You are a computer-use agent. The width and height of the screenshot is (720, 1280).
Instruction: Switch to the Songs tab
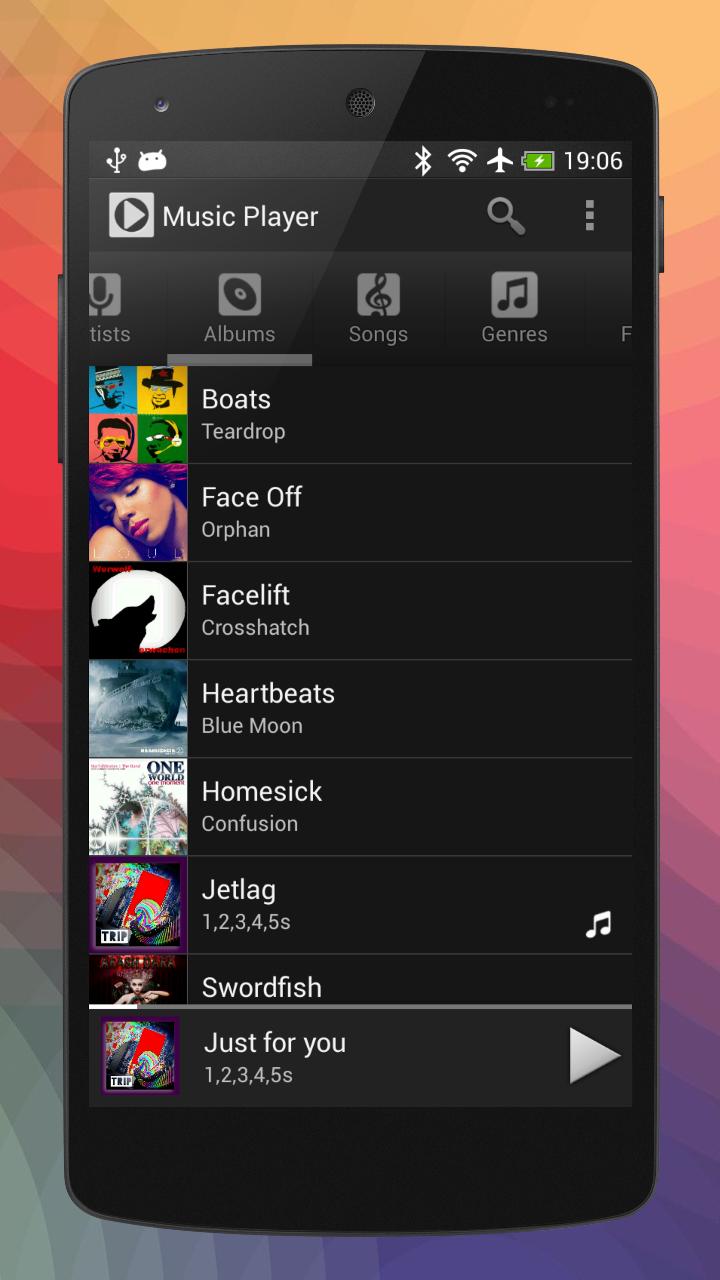pos(378,309)
